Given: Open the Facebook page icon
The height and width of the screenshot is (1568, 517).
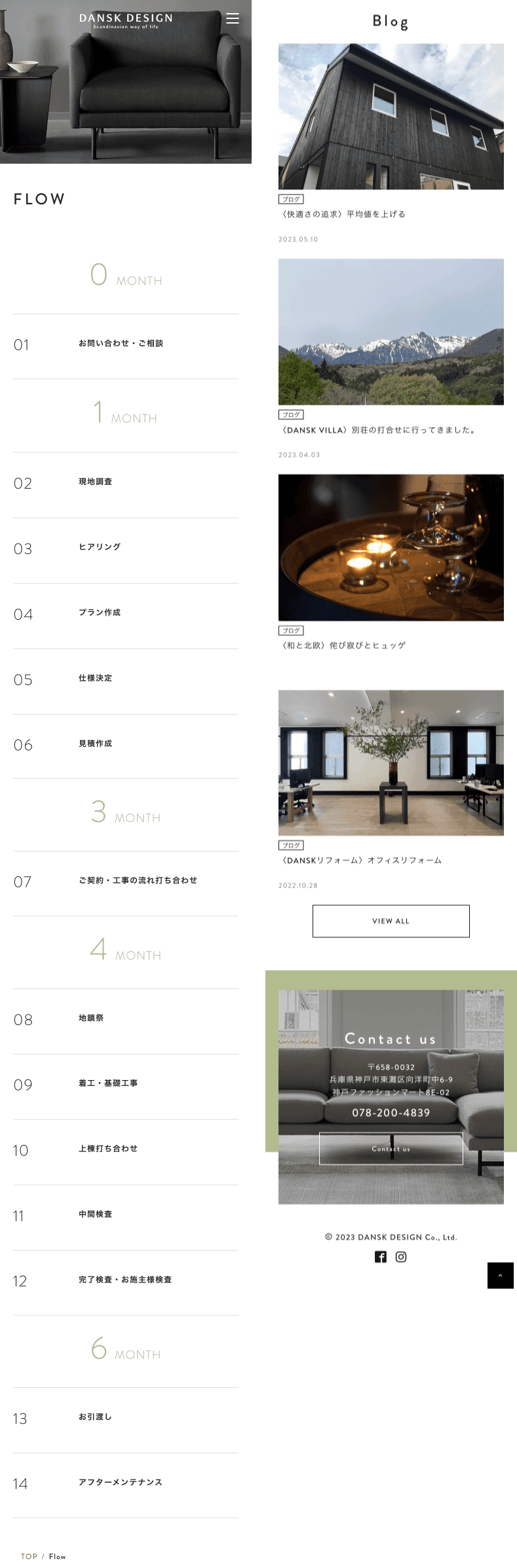Looking at the screenshot, I should coord(381,1257).
